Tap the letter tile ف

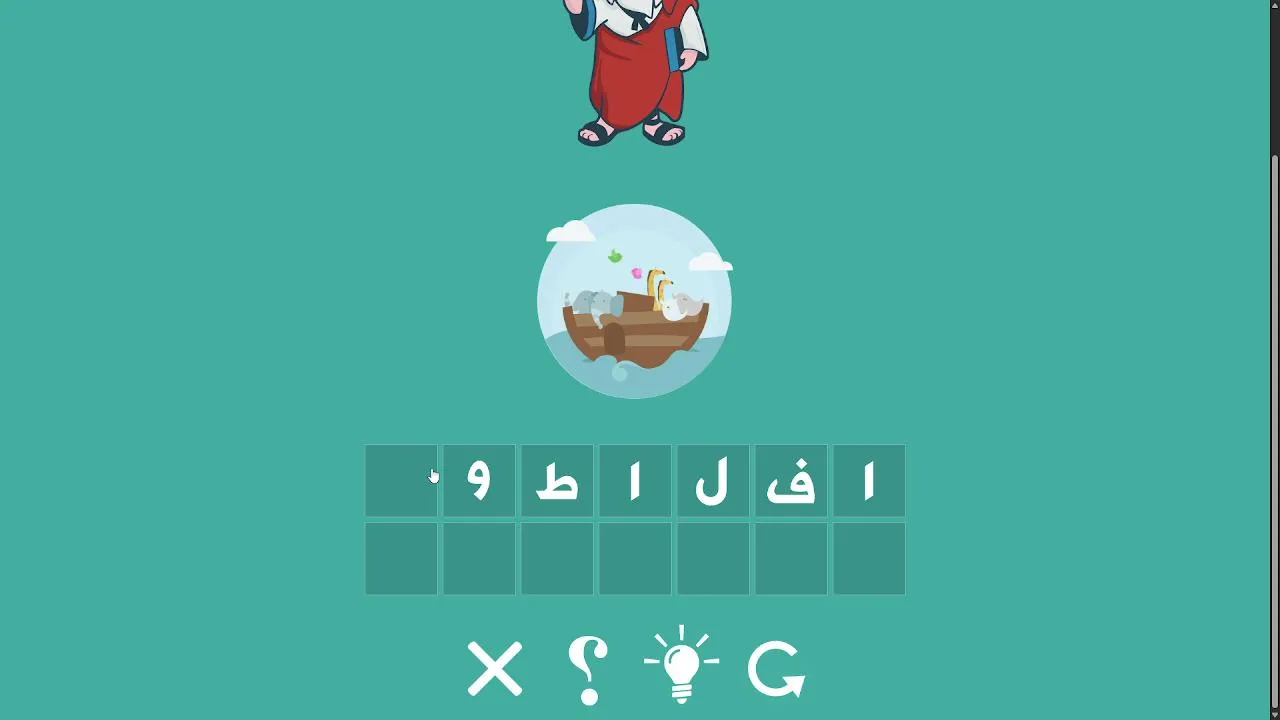pyautogui.click(x=791, y=481)
